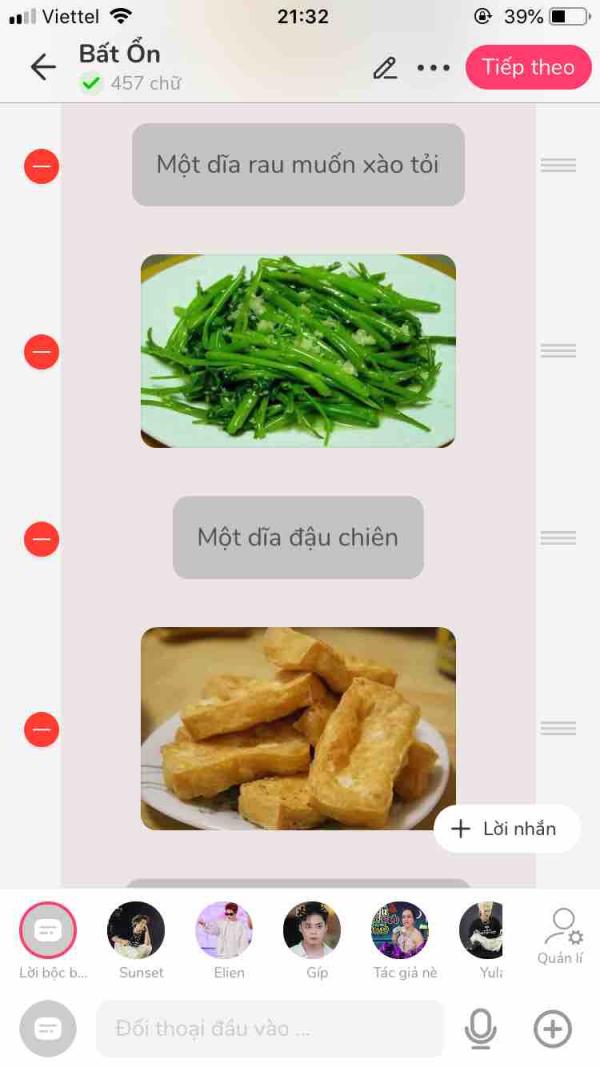Image resolution: width=600 pixels, height=1067 pixels.
Task: Select the Lời bộc bạch narration option
Action: 48,931
